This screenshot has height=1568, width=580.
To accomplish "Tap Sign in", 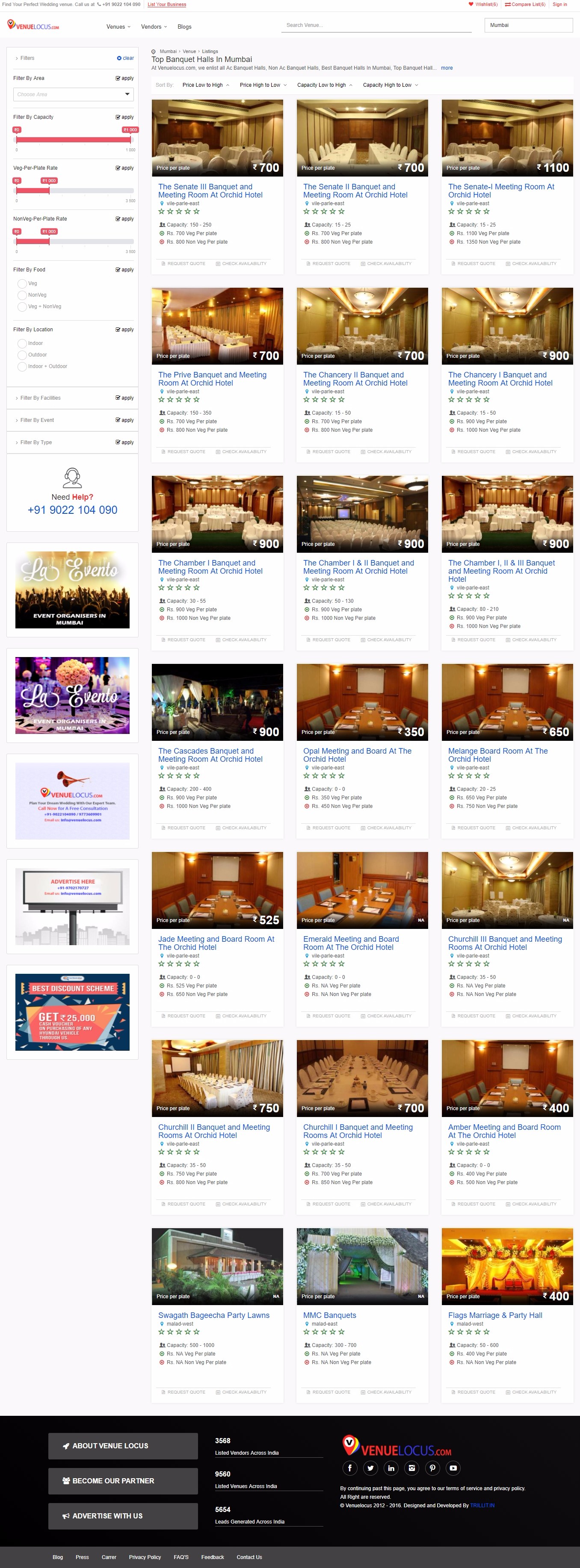I will pyautogui.click(x=559, y=4).
